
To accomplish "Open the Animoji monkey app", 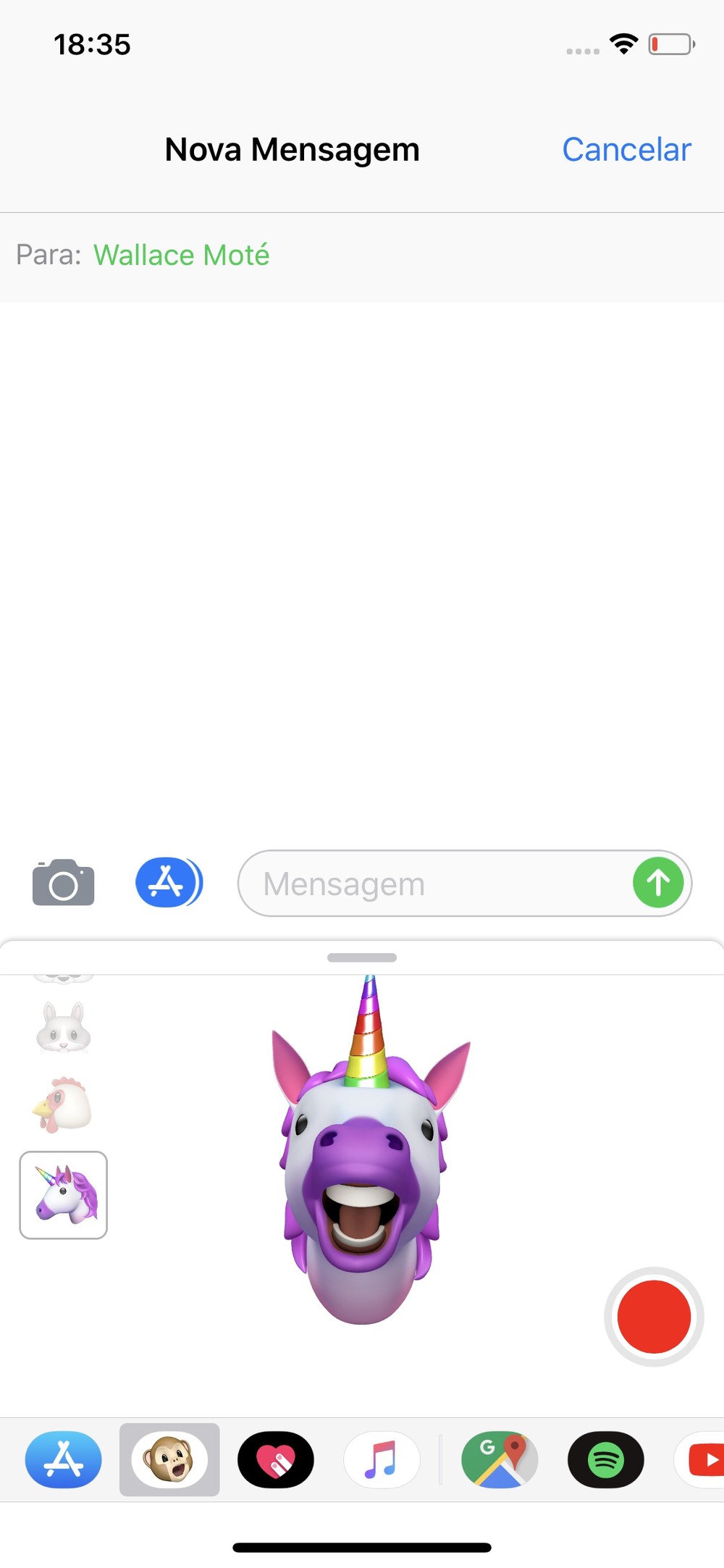I will 169,1459.
